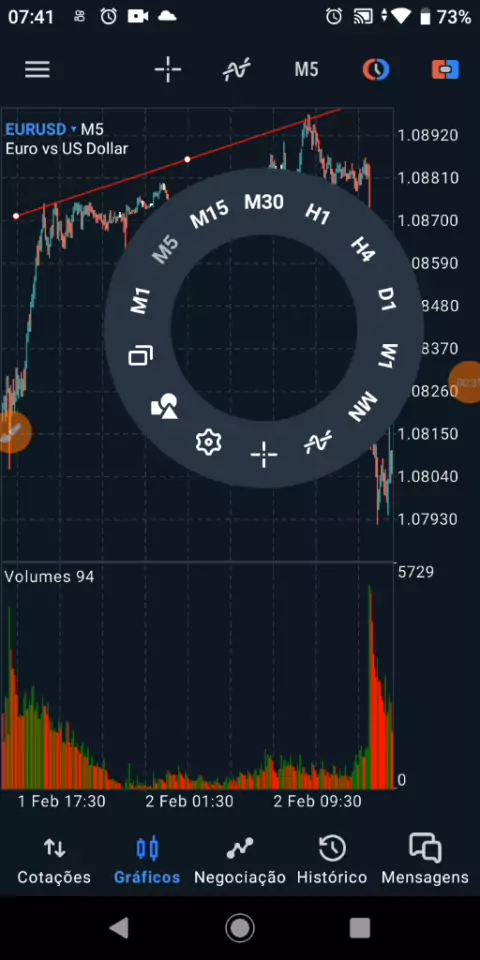
Task: Open the hamburger menu
Action: pos(37,70)
